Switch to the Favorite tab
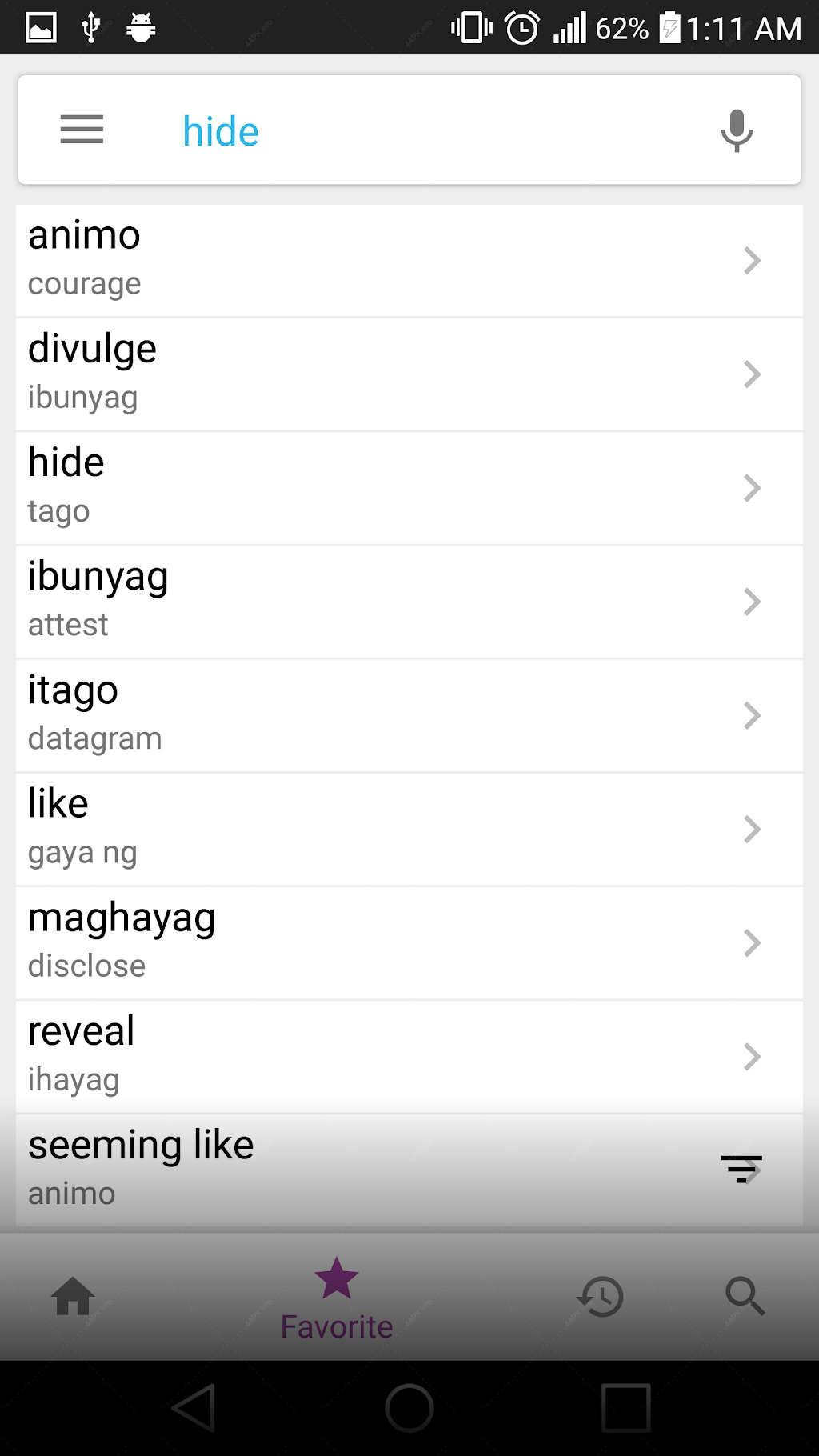Image resolution: width=819 pixels, height=1456 pixels. click(x=337, y=1298)
